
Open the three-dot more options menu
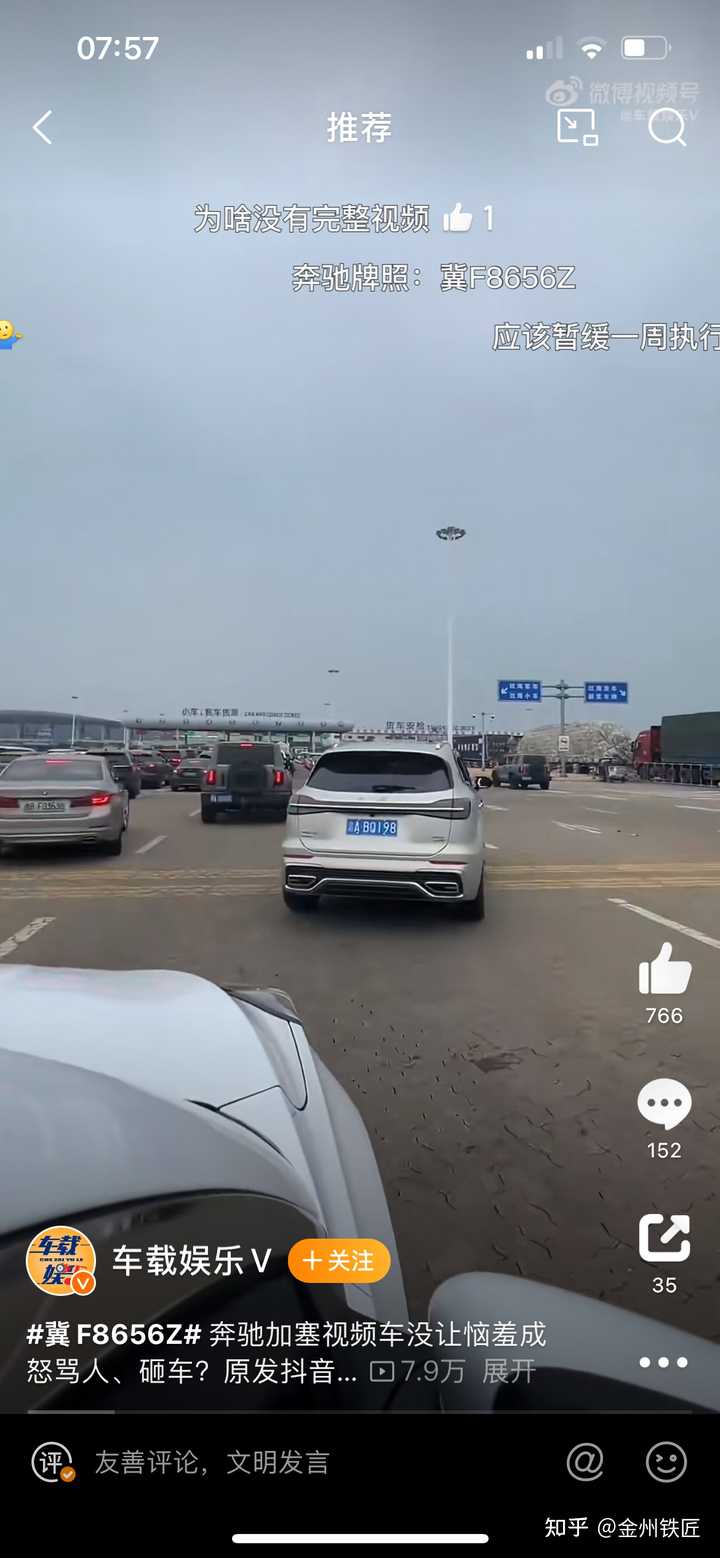[664, 1362]
